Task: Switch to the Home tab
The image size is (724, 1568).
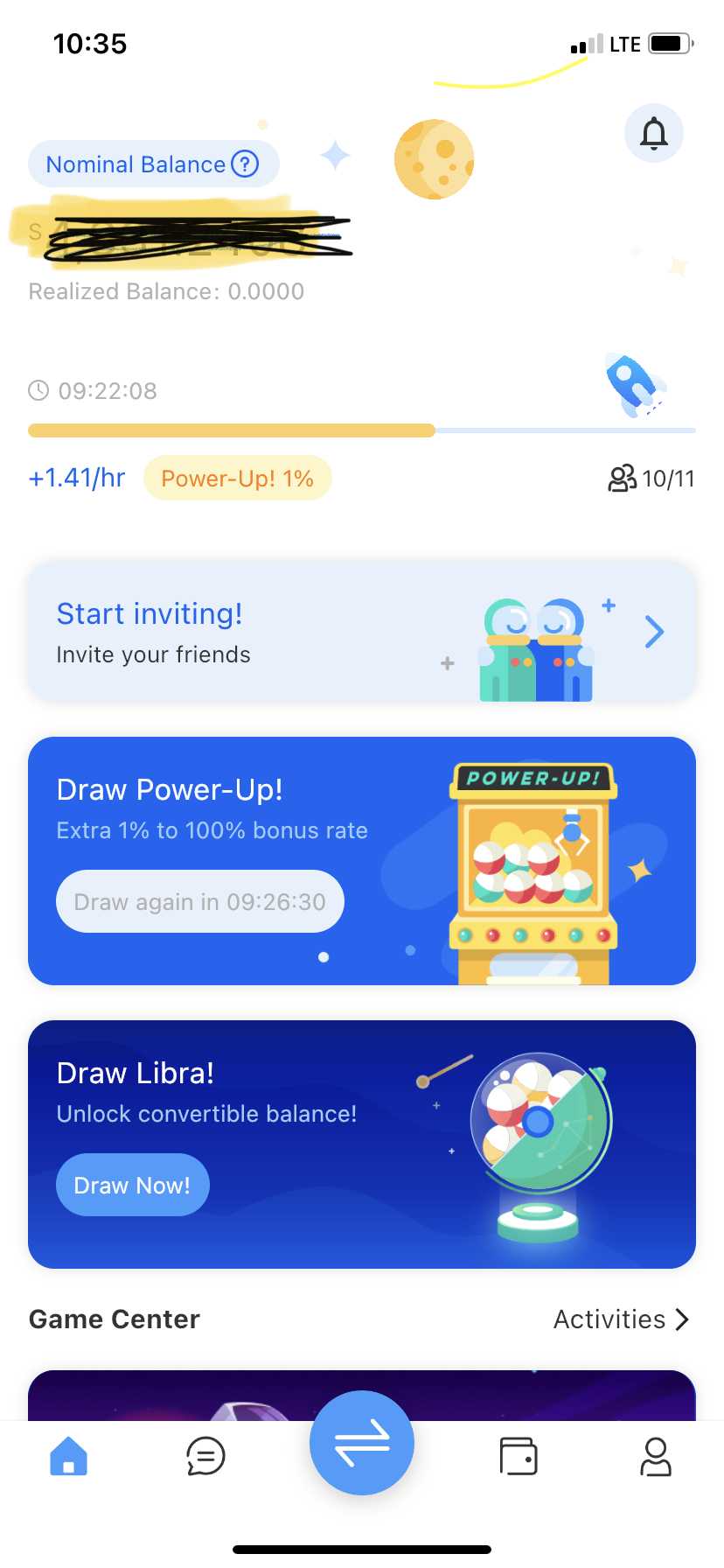Action: click(x=68, y=1457)
